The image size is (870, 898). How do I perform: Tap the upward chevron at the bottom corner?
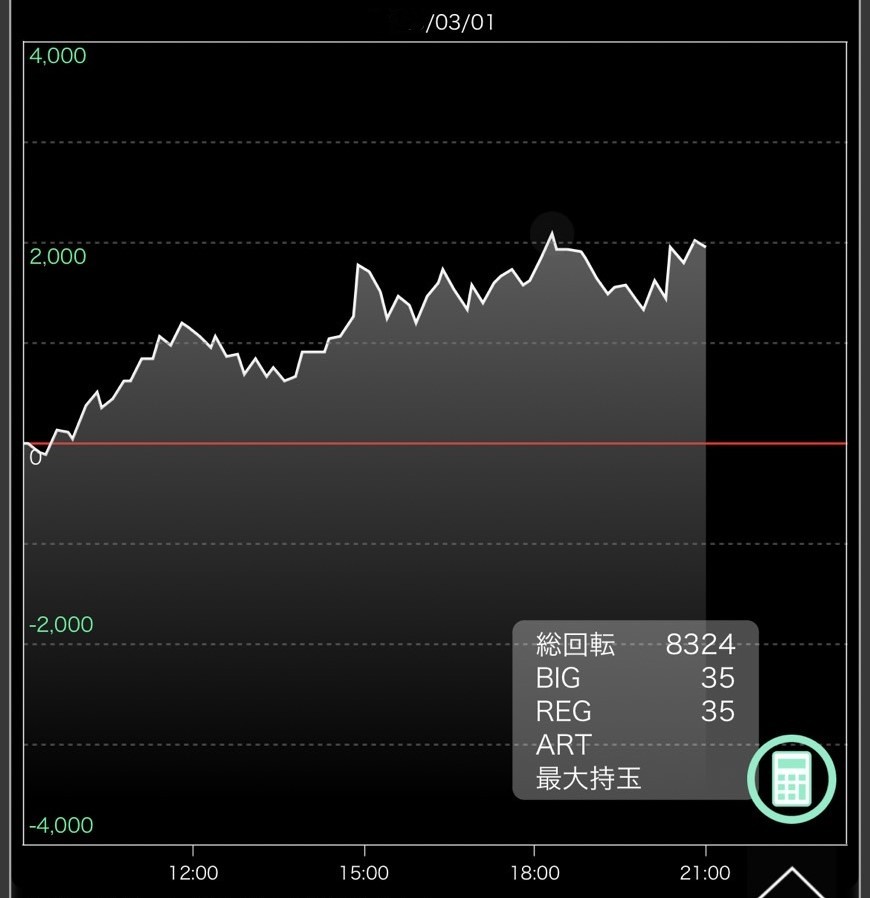[x=792, y=883]
